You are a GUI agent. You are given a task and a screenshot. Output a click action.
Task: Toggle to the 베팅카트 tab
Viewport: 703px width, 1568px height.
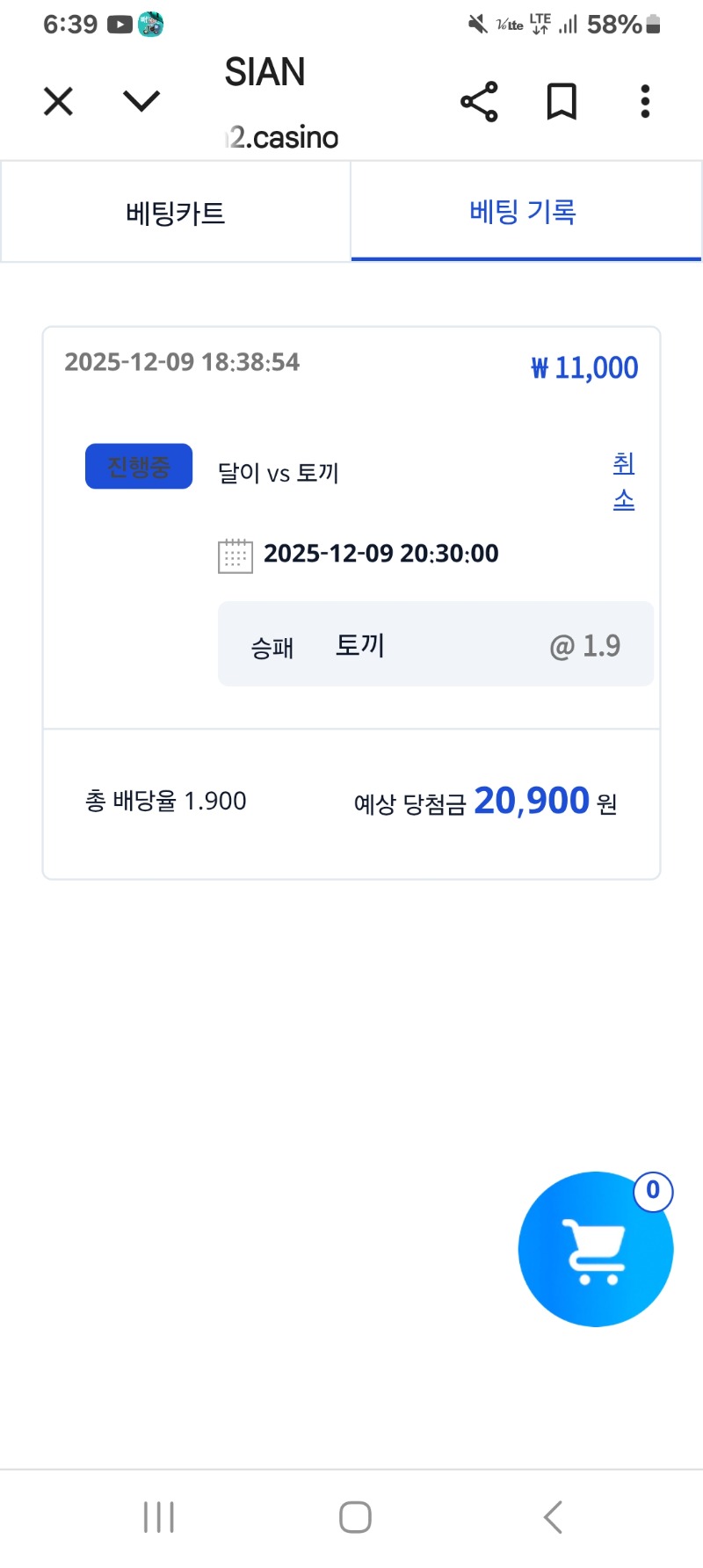(175, 212)
